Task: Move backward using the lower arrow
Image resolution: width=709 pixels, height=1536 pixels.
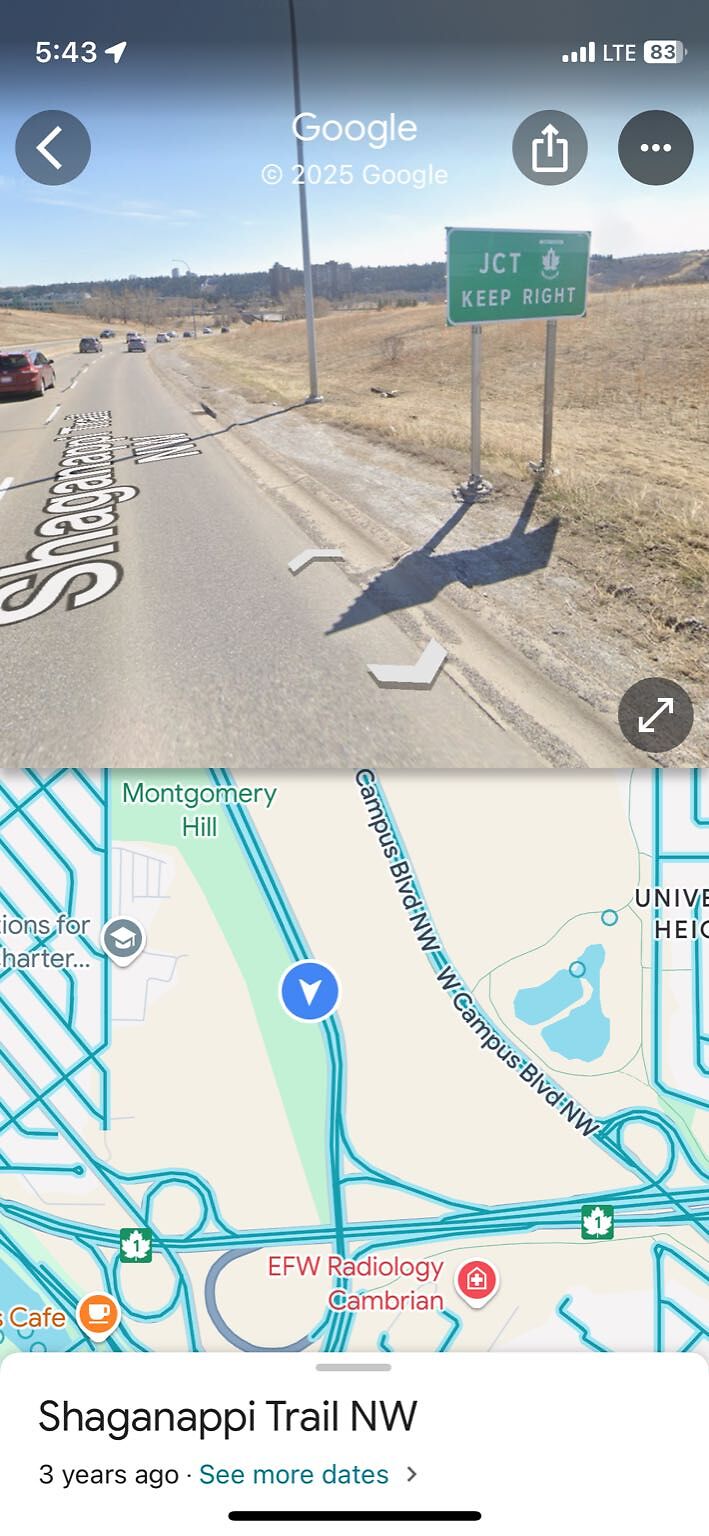Action: [407, 667]
